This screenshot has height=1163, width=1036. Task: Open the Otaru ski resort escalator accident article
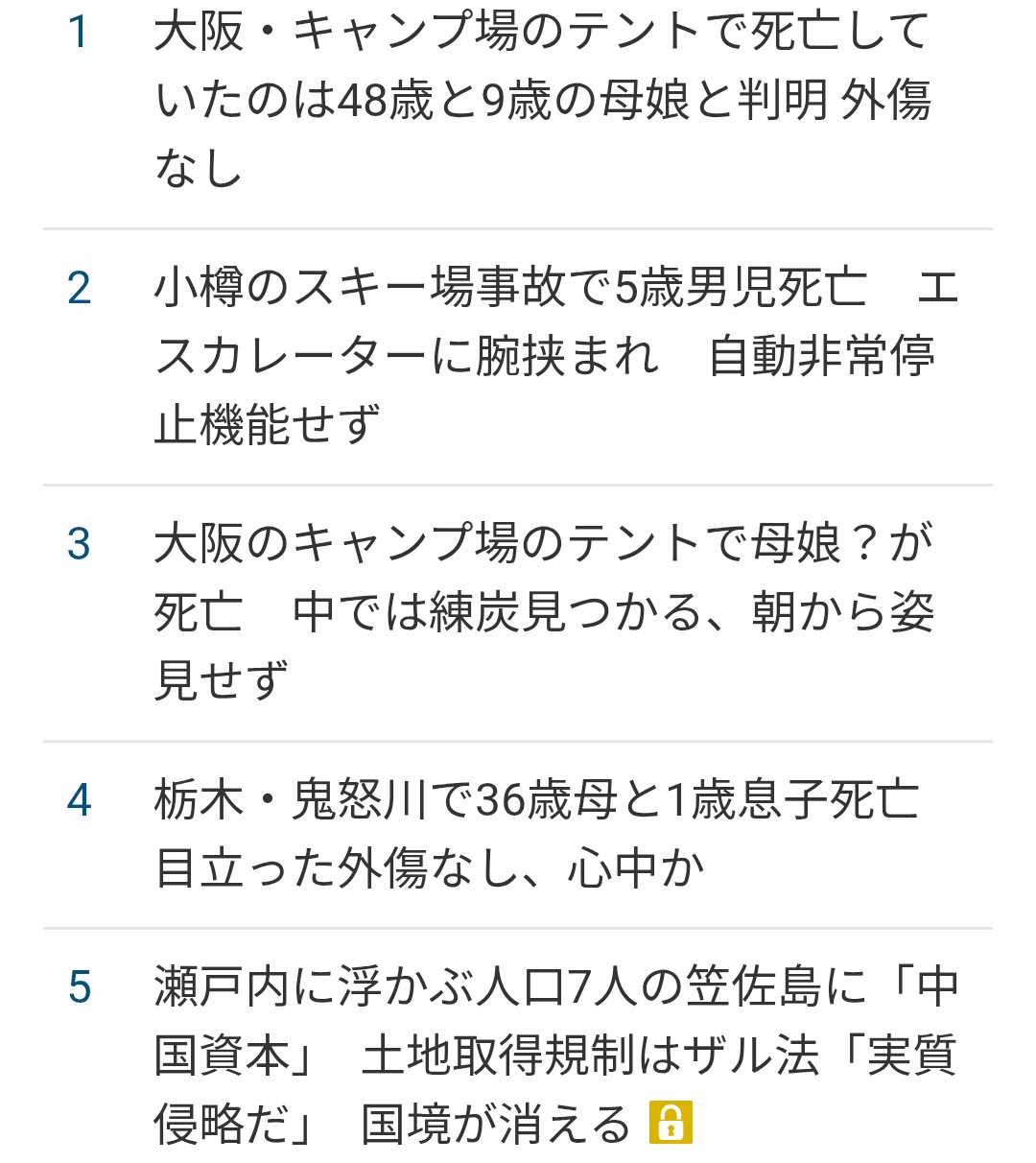554,356
